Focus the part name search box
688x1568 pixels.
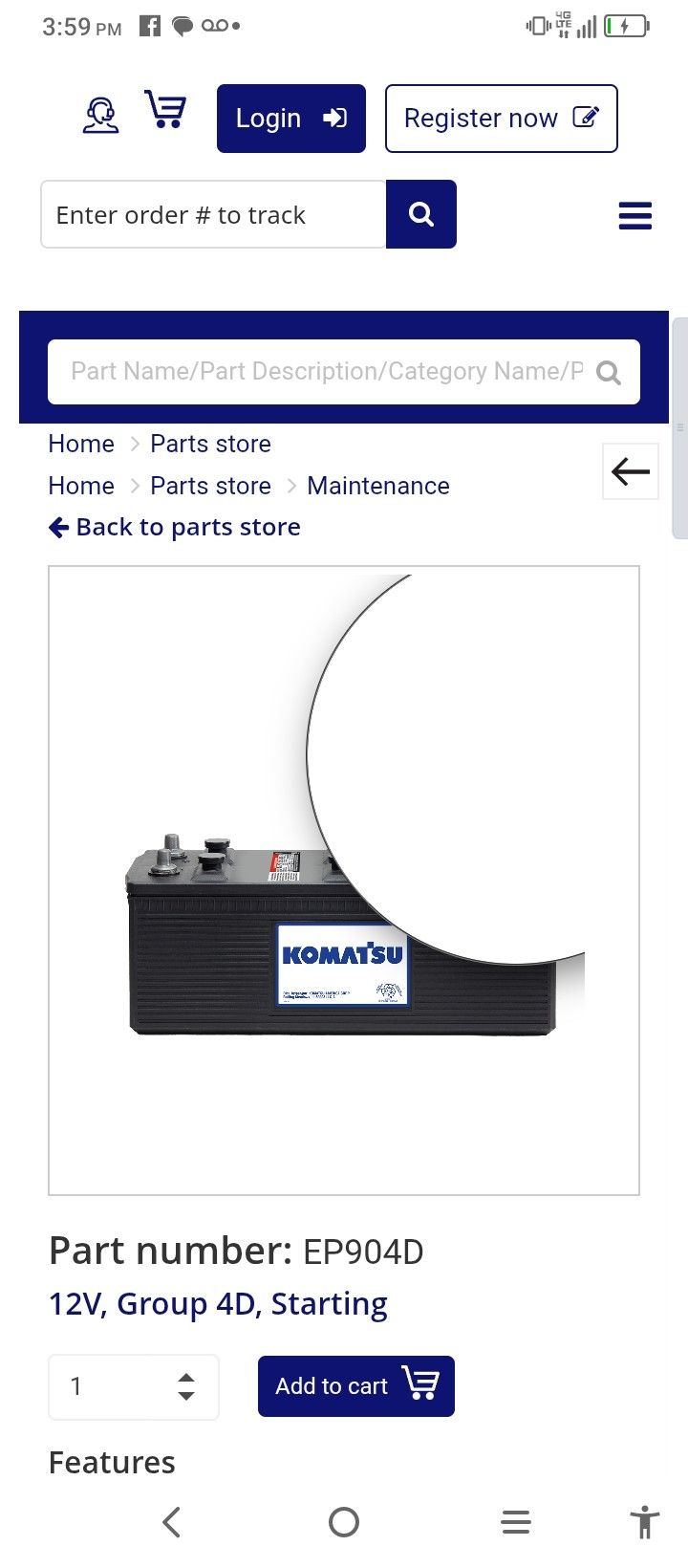[x=325, y=372]
